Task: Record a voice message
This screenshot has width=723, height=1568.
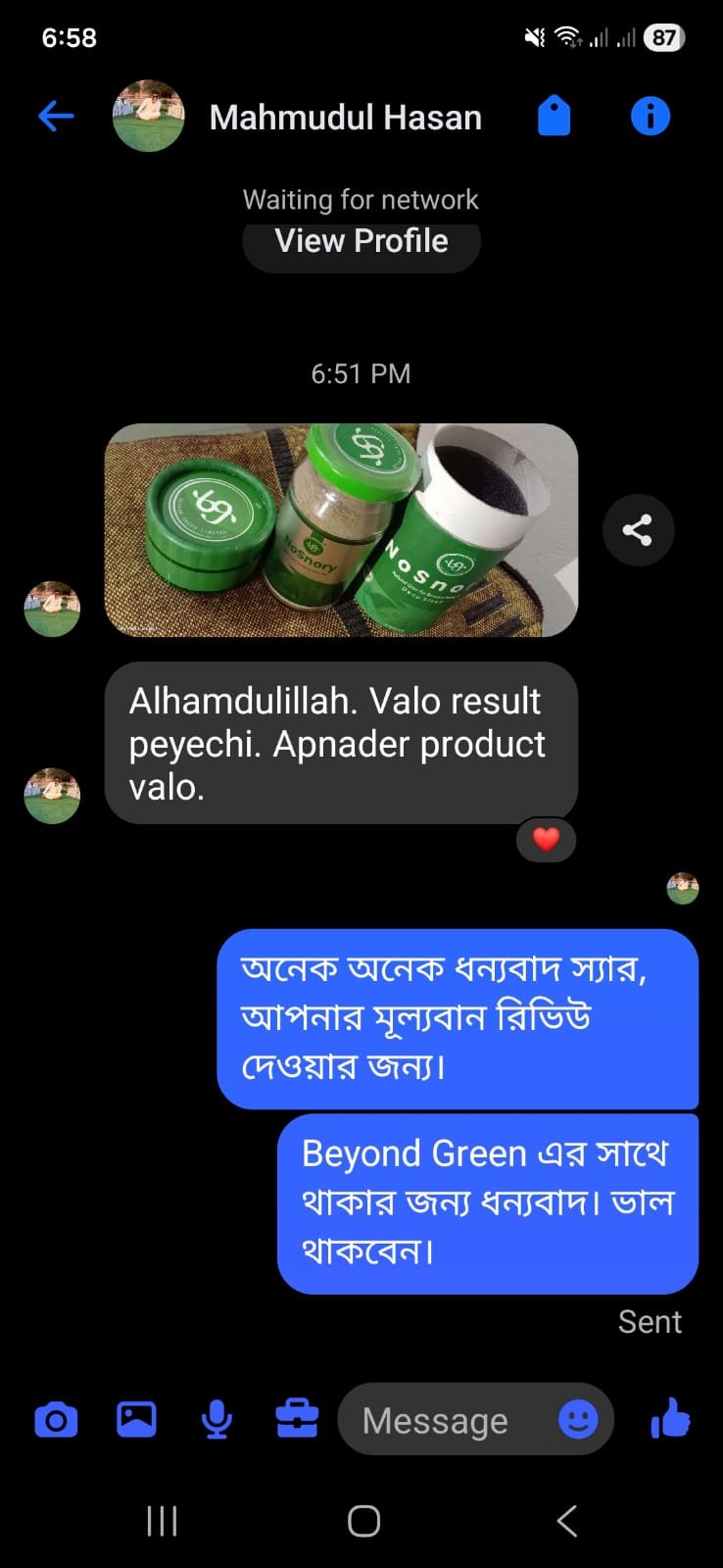Action: 217,1419
